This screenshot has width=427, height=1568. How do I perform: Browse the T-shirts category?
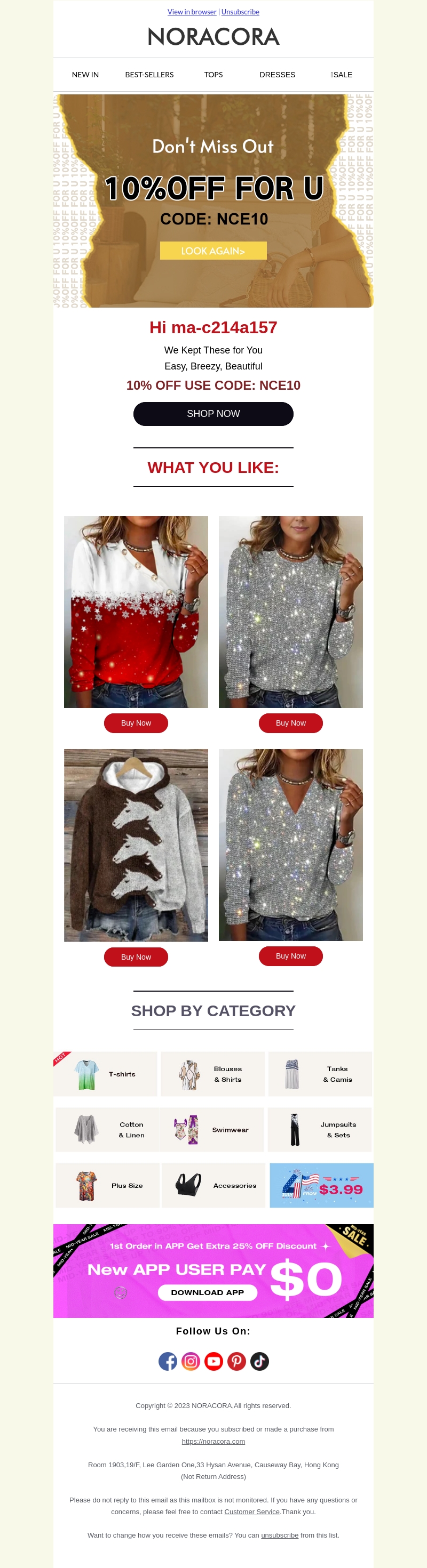(105, 1074)
